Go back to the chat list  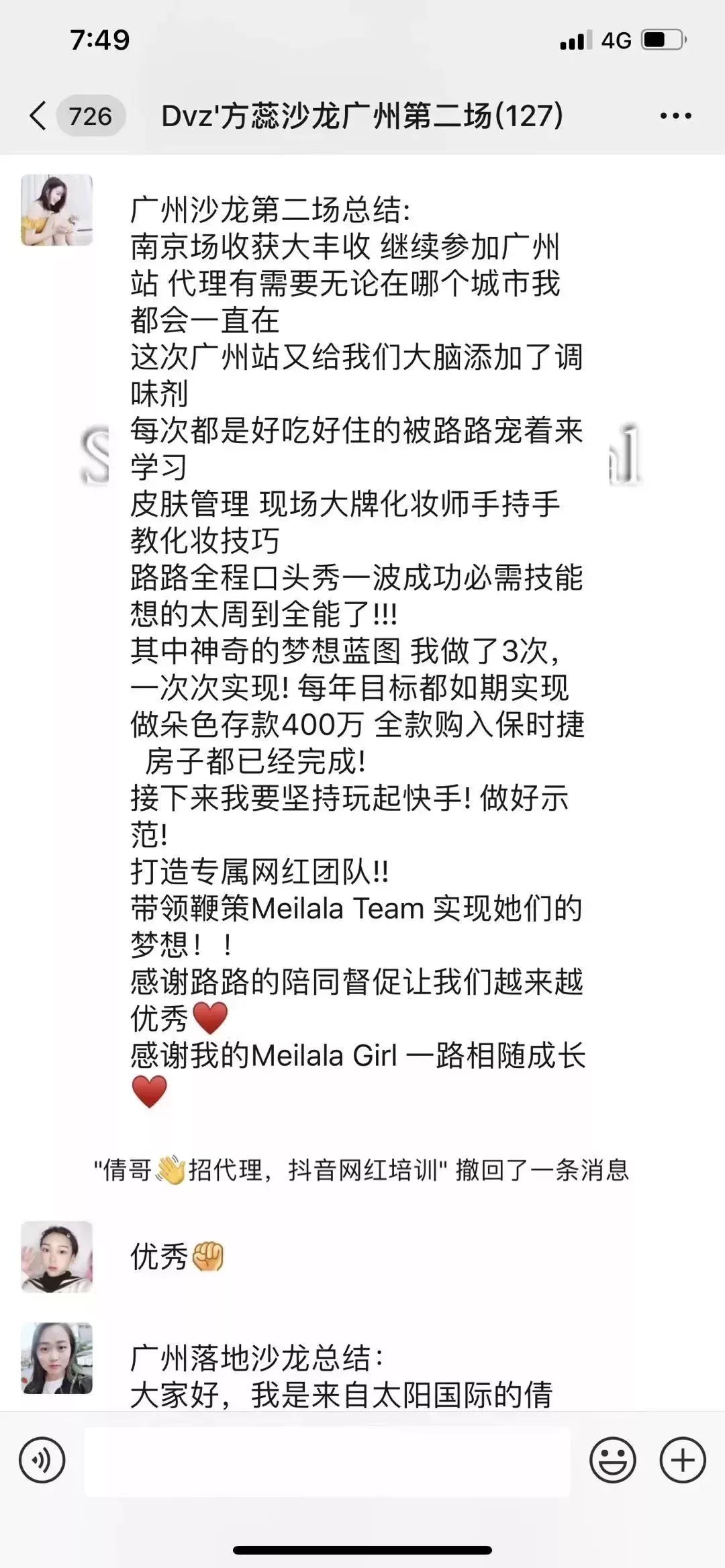39,115
